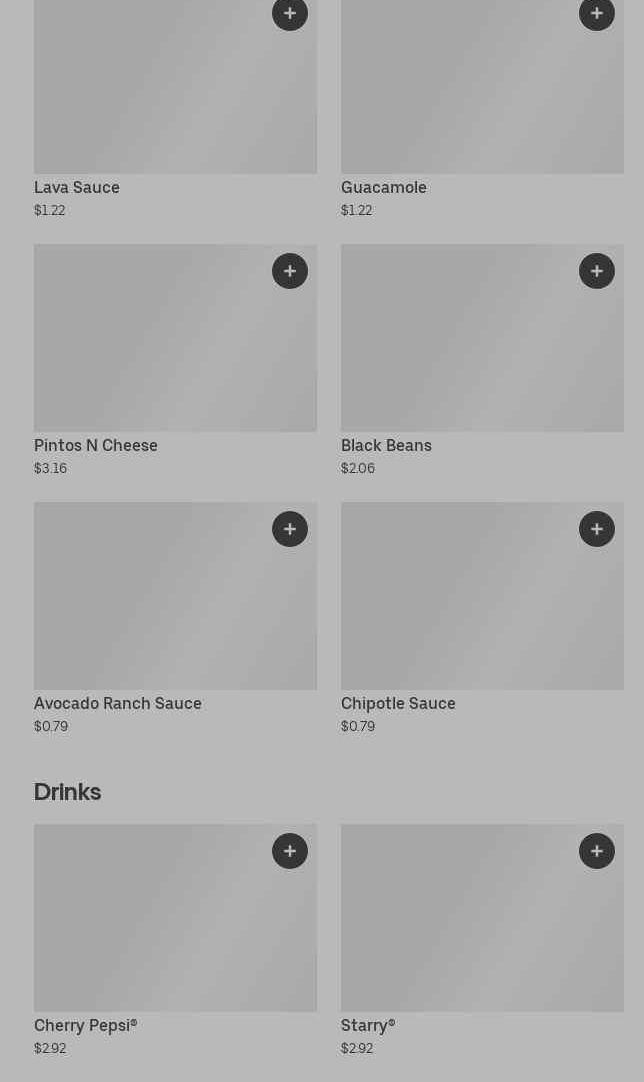Add Guacamole to the order

(x=597, y=14)
